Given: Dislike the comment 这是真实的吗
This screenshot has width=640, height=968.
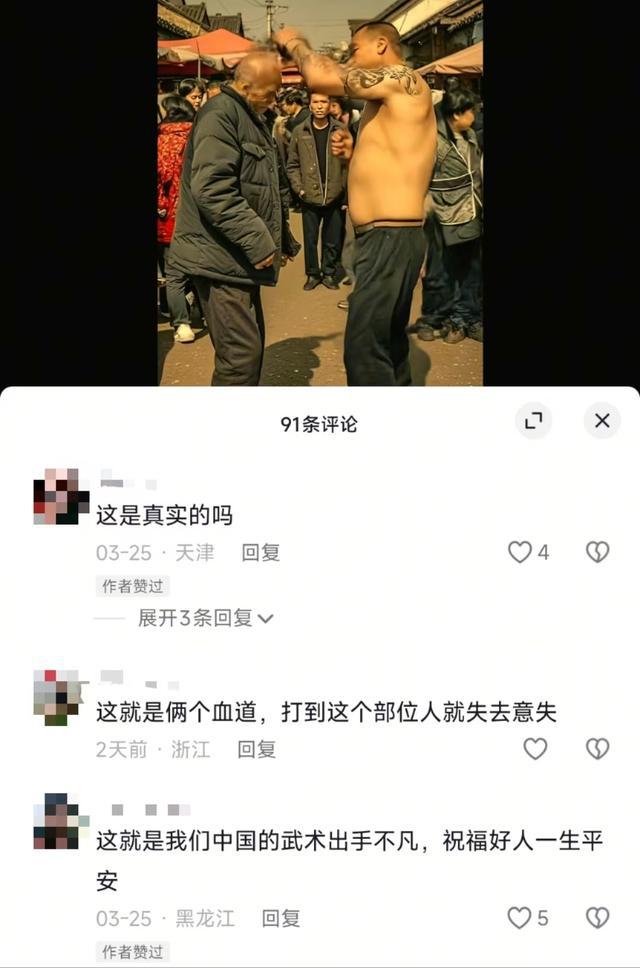Looking at the screenshot, I should point(597,552).
